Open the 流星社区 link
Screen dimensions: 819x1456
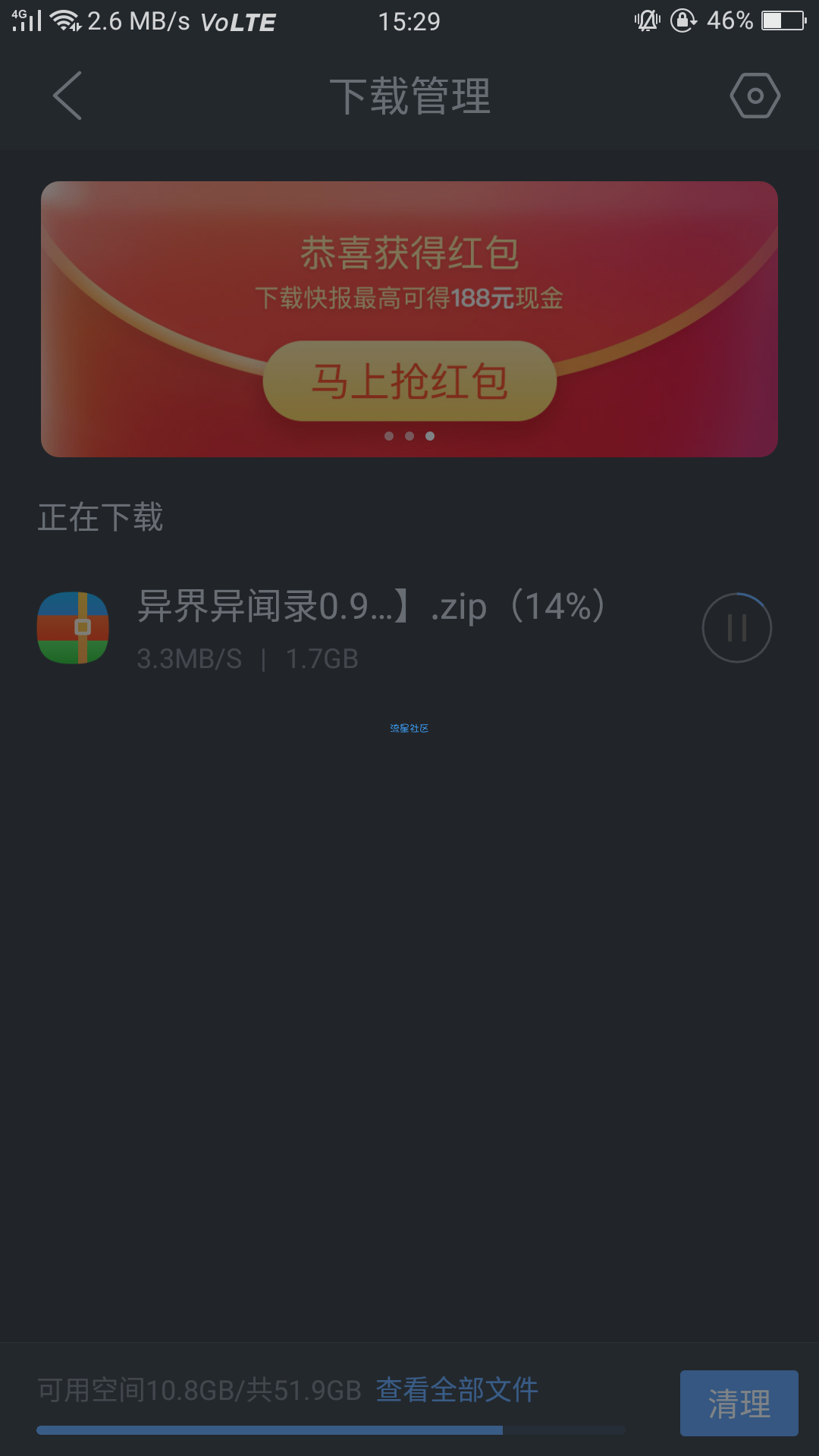(409, 728)
